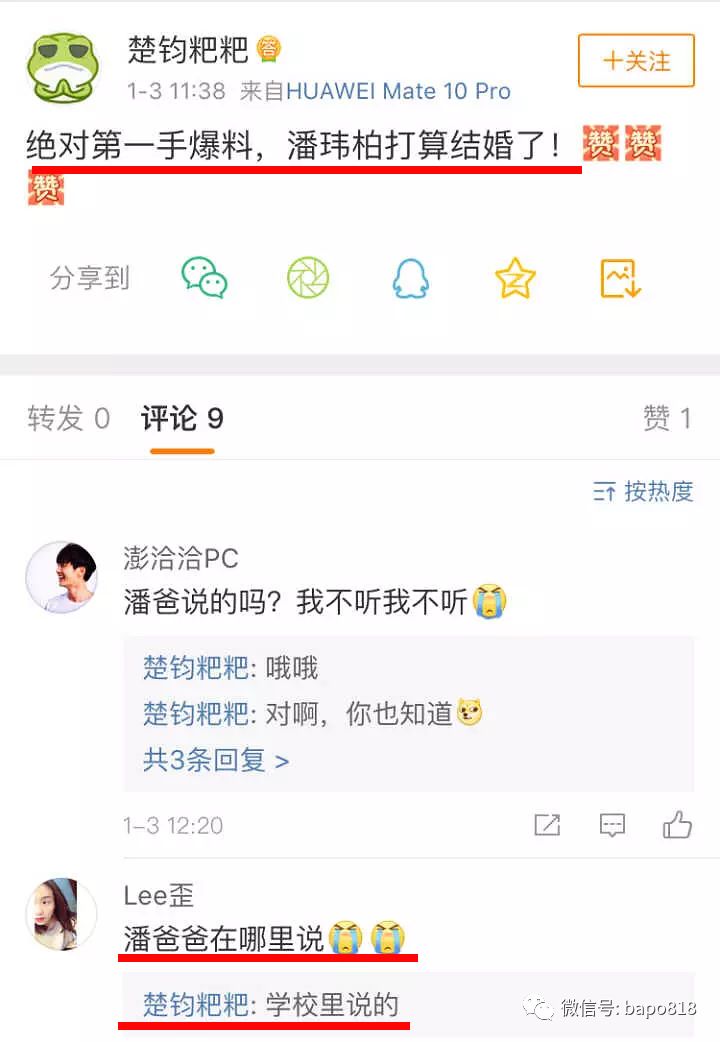720x1042 pixels.
Task: Share the post to QQ
Action: click(410, 277)
